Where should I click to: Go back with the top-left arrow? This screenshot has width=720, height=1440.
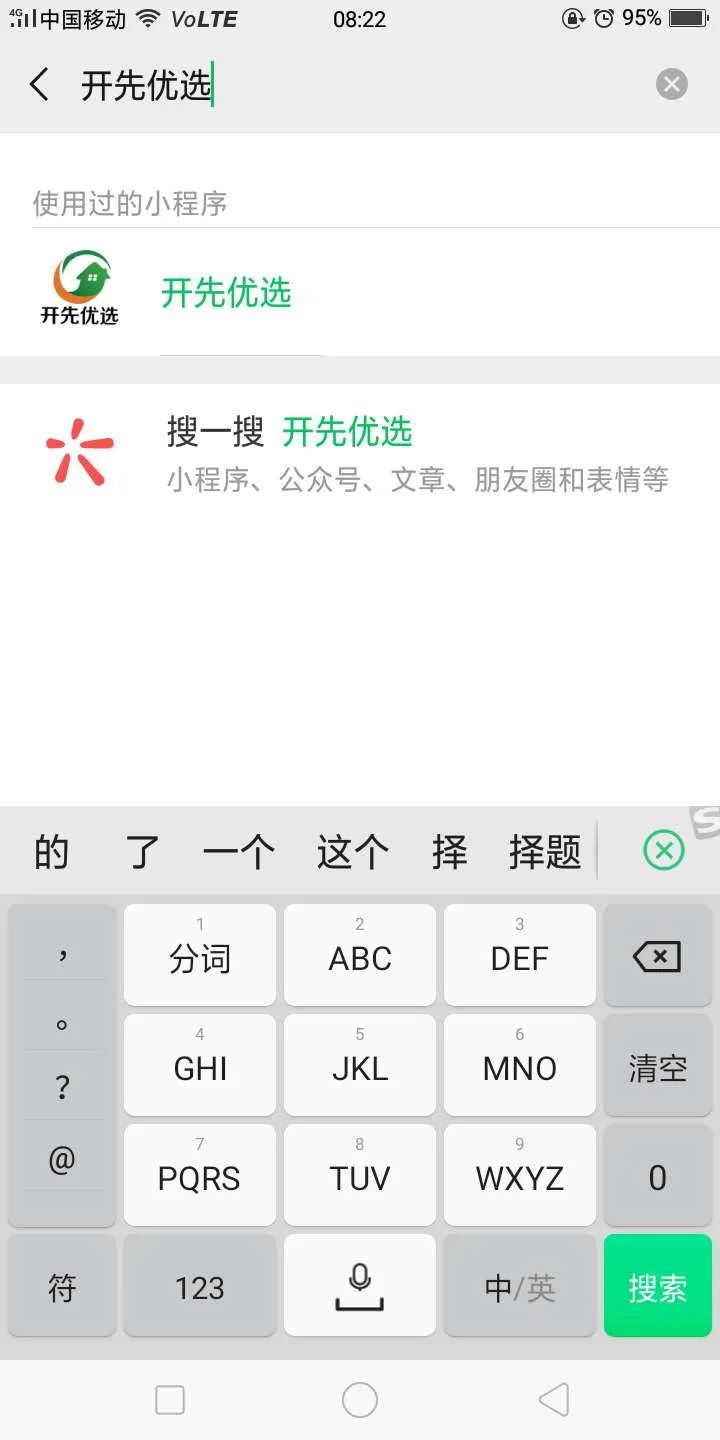39,85
